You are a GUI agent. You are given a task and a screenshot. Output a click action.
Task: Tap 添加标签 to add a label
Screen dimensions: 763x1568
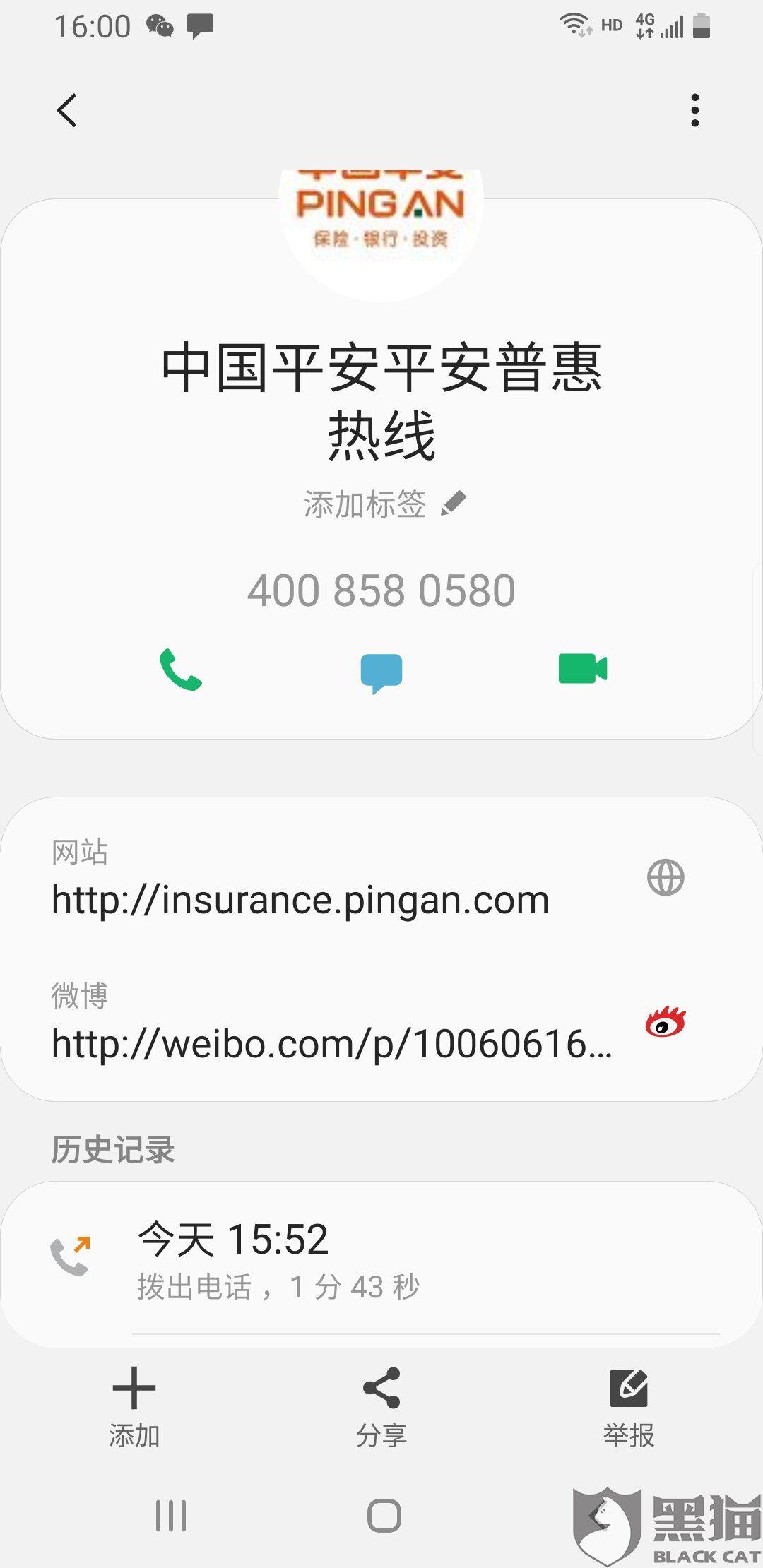coord(384,504)
